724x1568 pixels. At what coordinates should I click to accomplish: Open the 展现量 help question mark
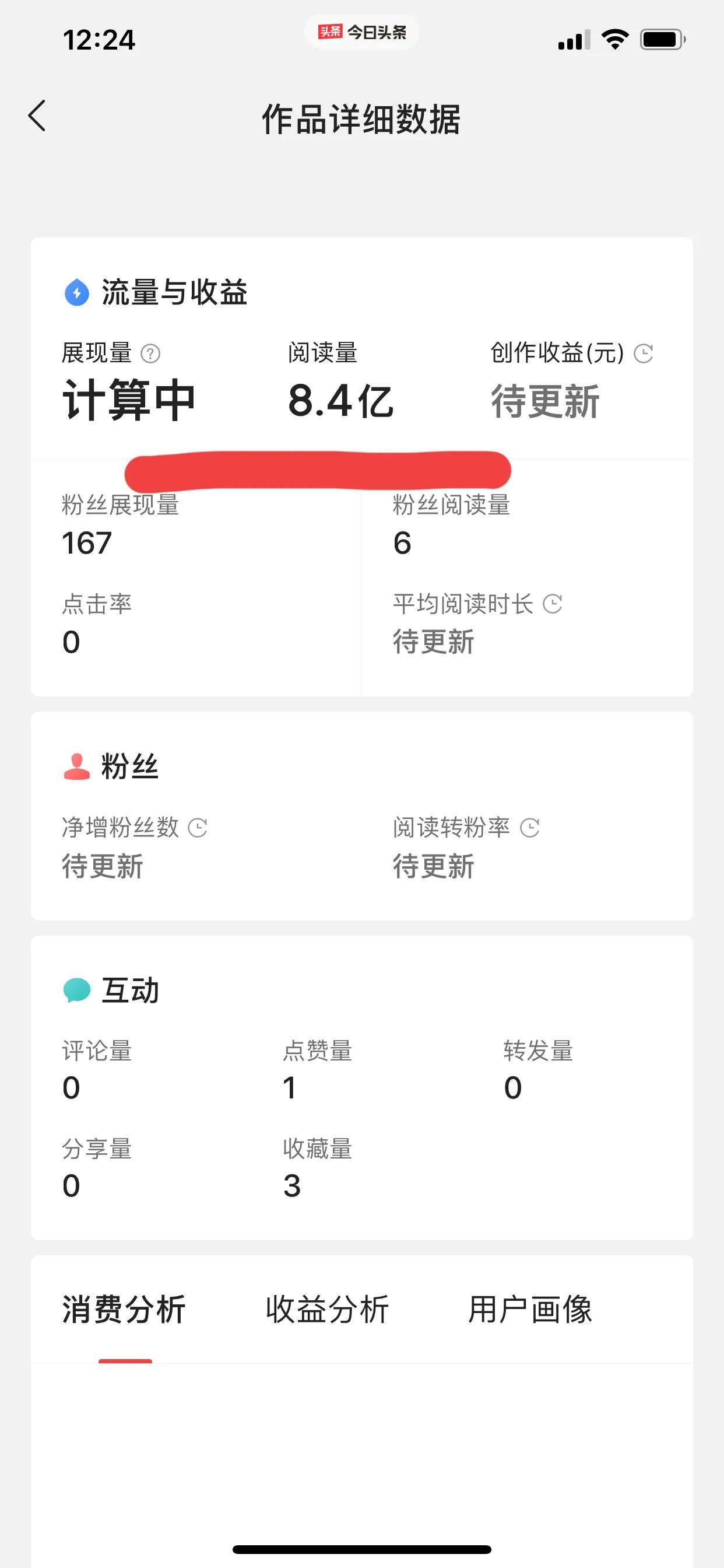coord(150,353)
